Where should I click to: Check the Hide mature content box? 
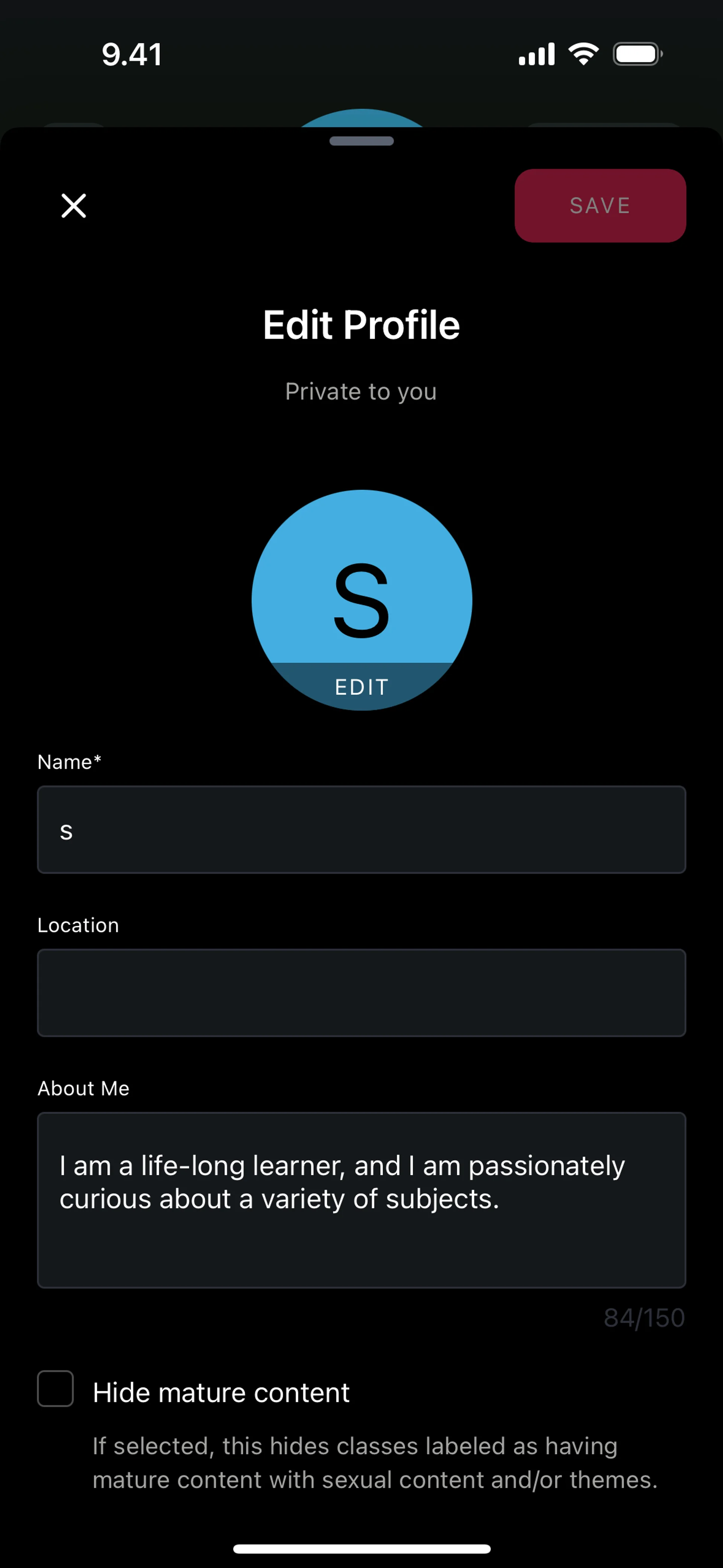[x=55, y=1388]
